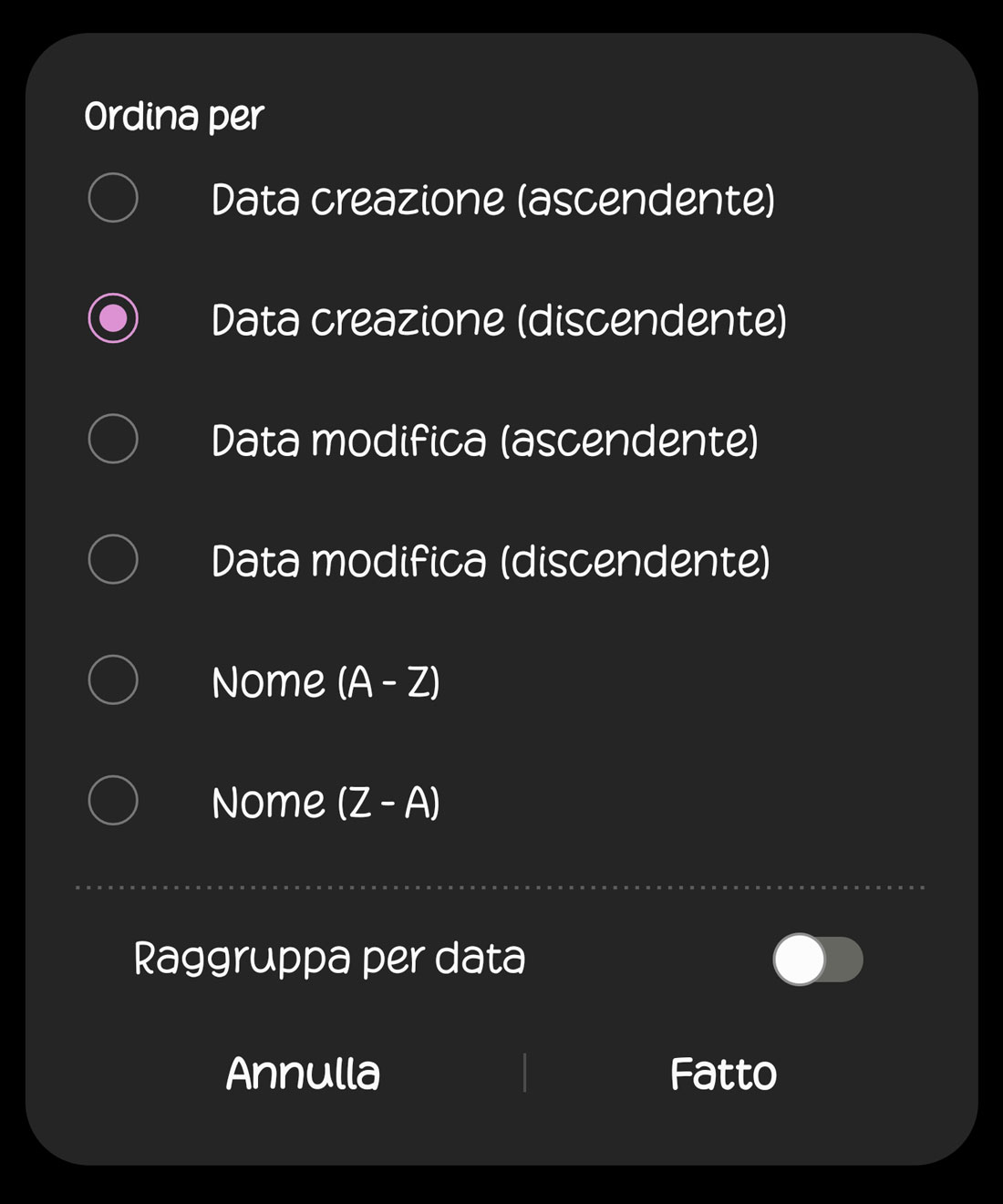
Task: Click the Annulla button
Action: click(x=303, y=1074)
